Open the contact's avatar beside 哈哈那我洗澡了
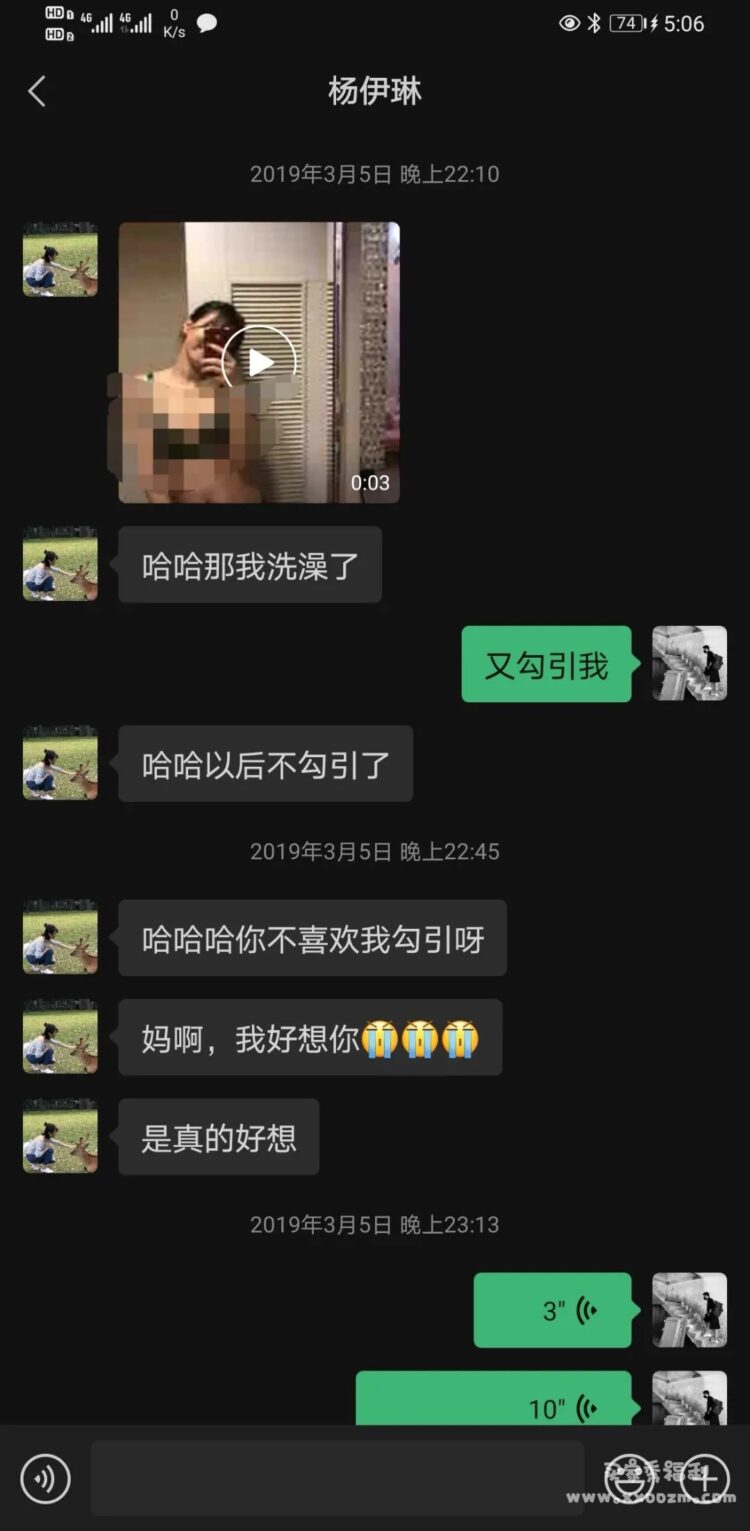Viewport: 750px width, 1531px height. coord(60,564)
